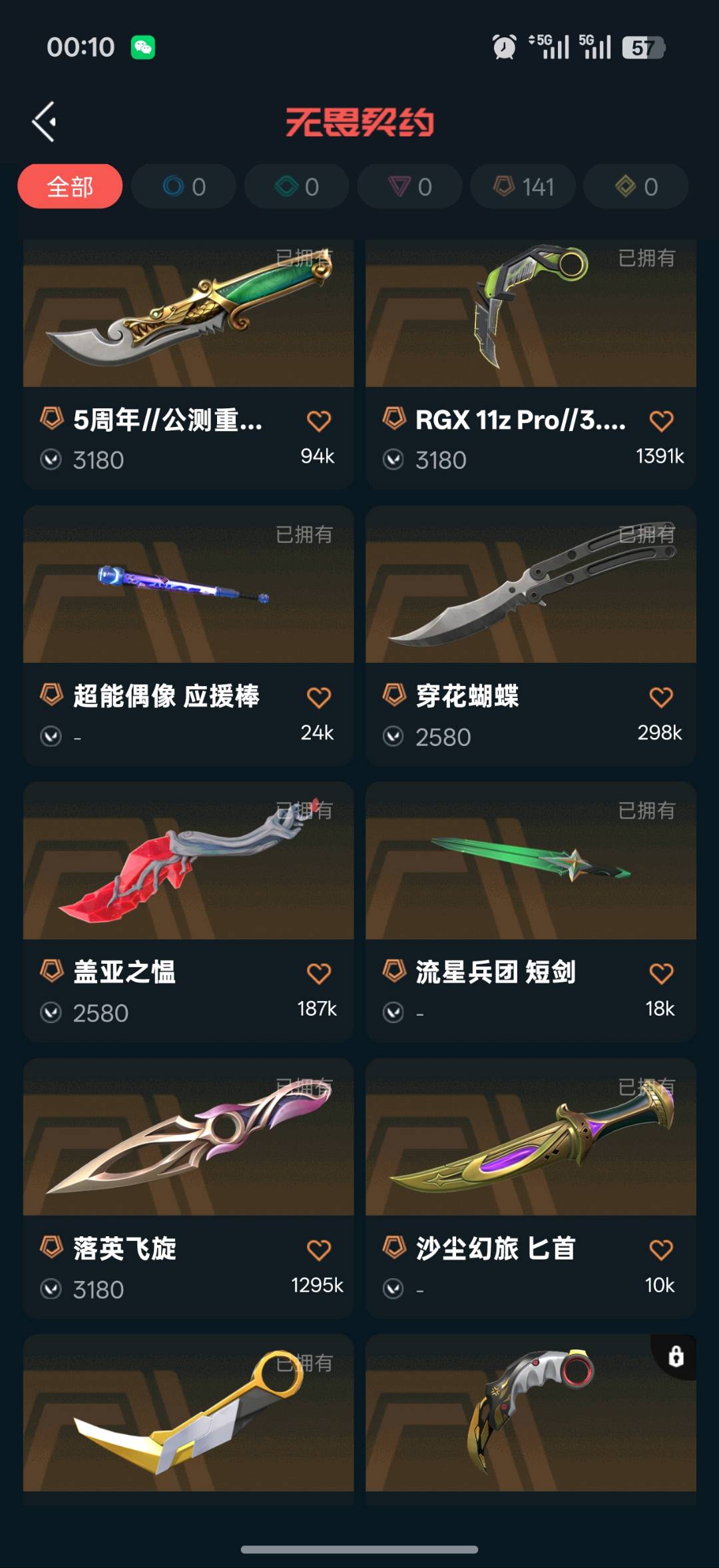The height and width of the screenshot is (1568, 719).
Task: Like the 盖亚之愠 skin
Action: [x=319, y=974]
